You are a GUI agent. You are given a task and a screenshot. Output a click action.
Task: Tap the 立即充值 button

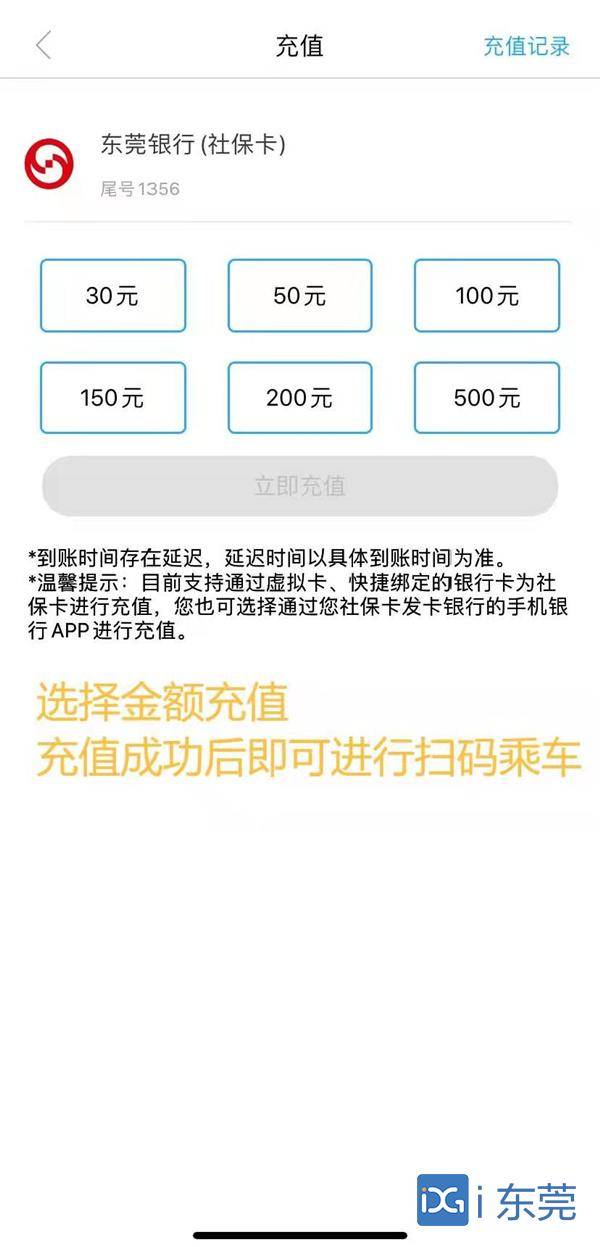point(300,487)
